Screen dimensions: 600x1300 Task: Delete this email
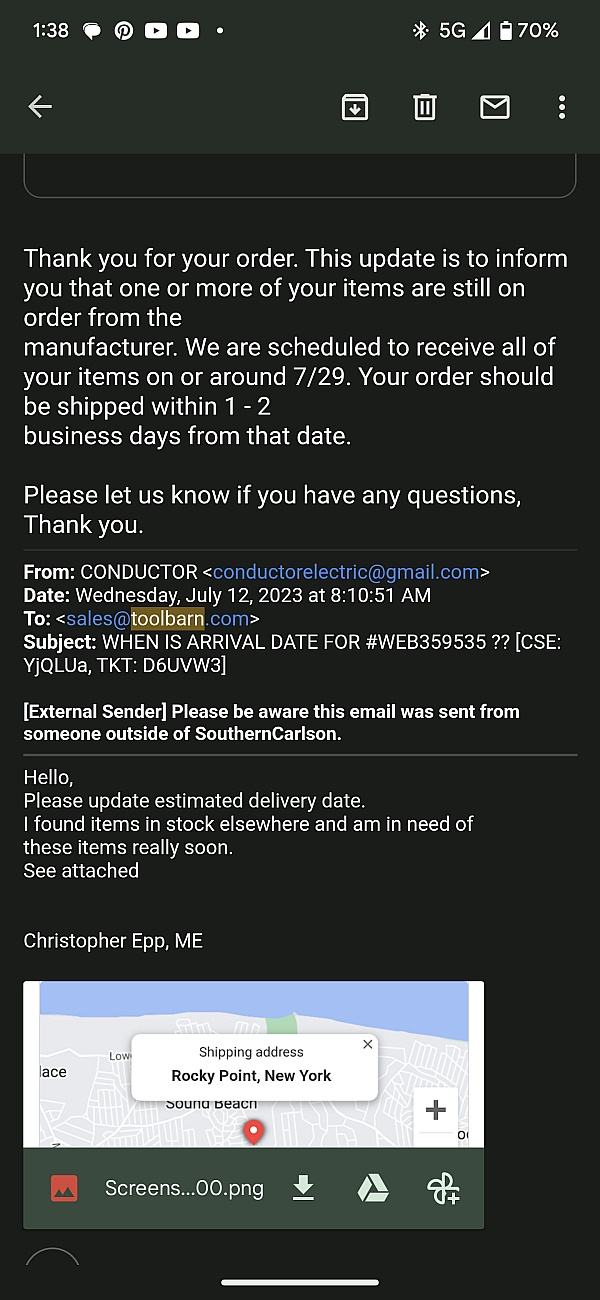(425, 107)
